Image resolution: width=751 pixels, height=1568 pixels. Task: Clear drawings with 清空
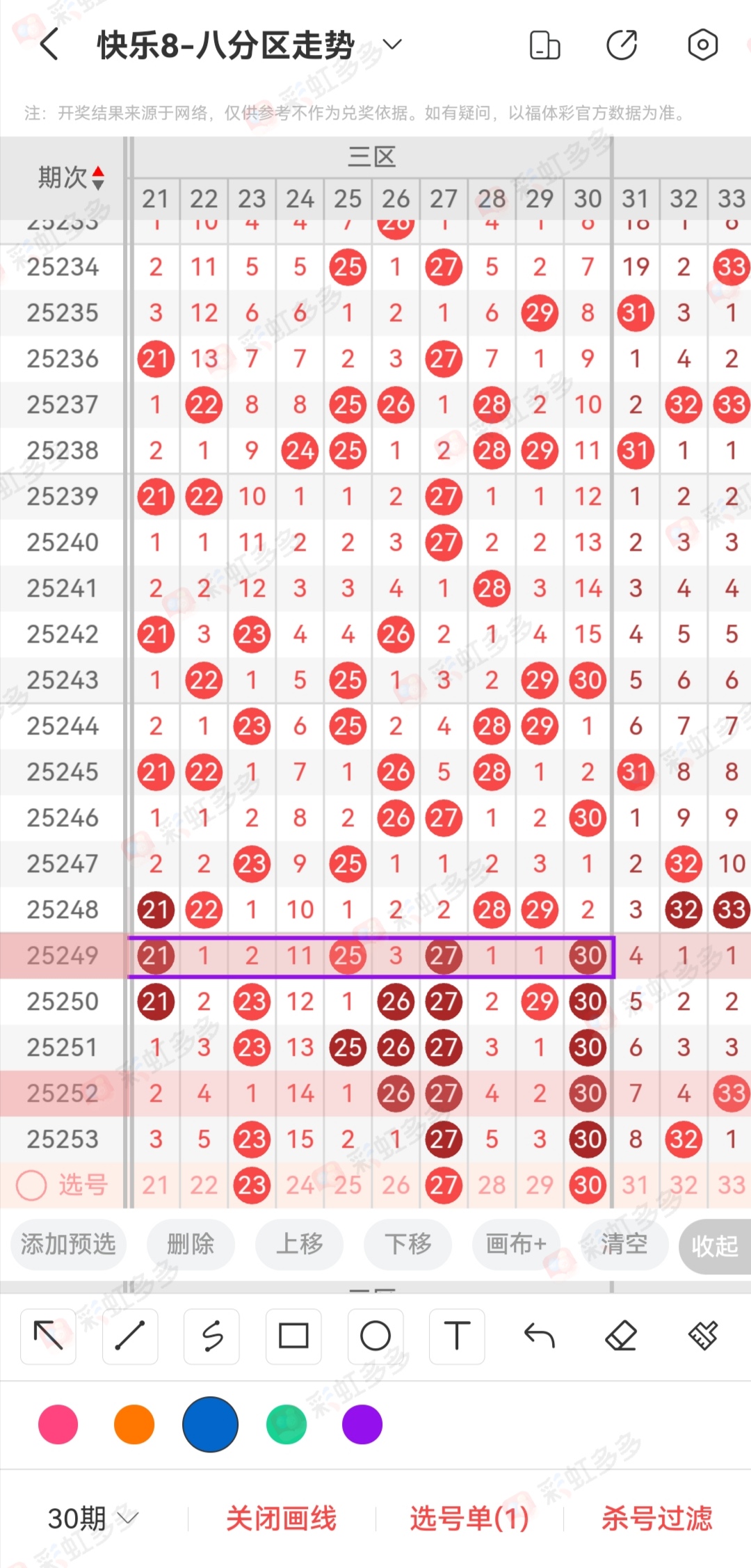624,1244
